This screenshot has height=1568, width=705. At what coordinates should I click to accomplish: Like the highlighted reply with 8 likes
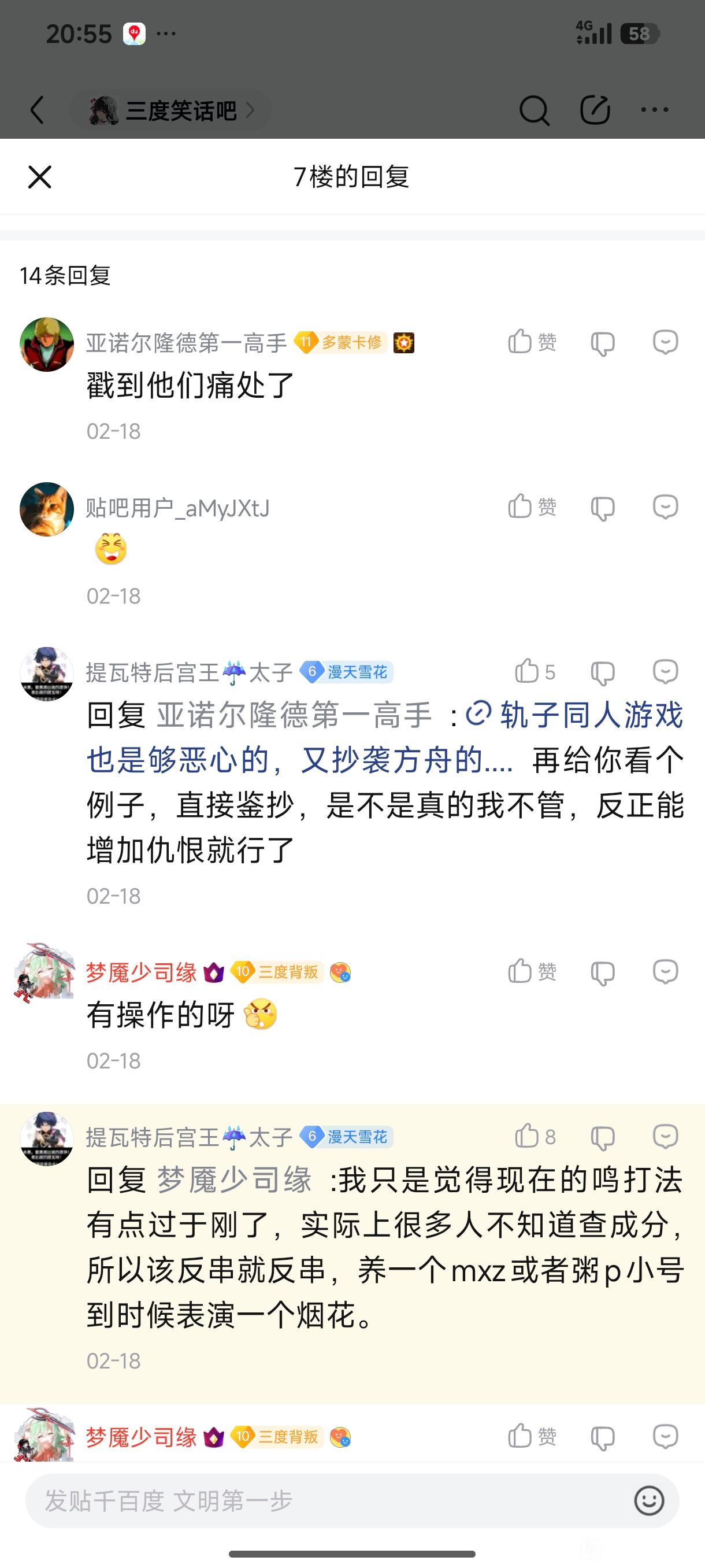coord(533,1137)
